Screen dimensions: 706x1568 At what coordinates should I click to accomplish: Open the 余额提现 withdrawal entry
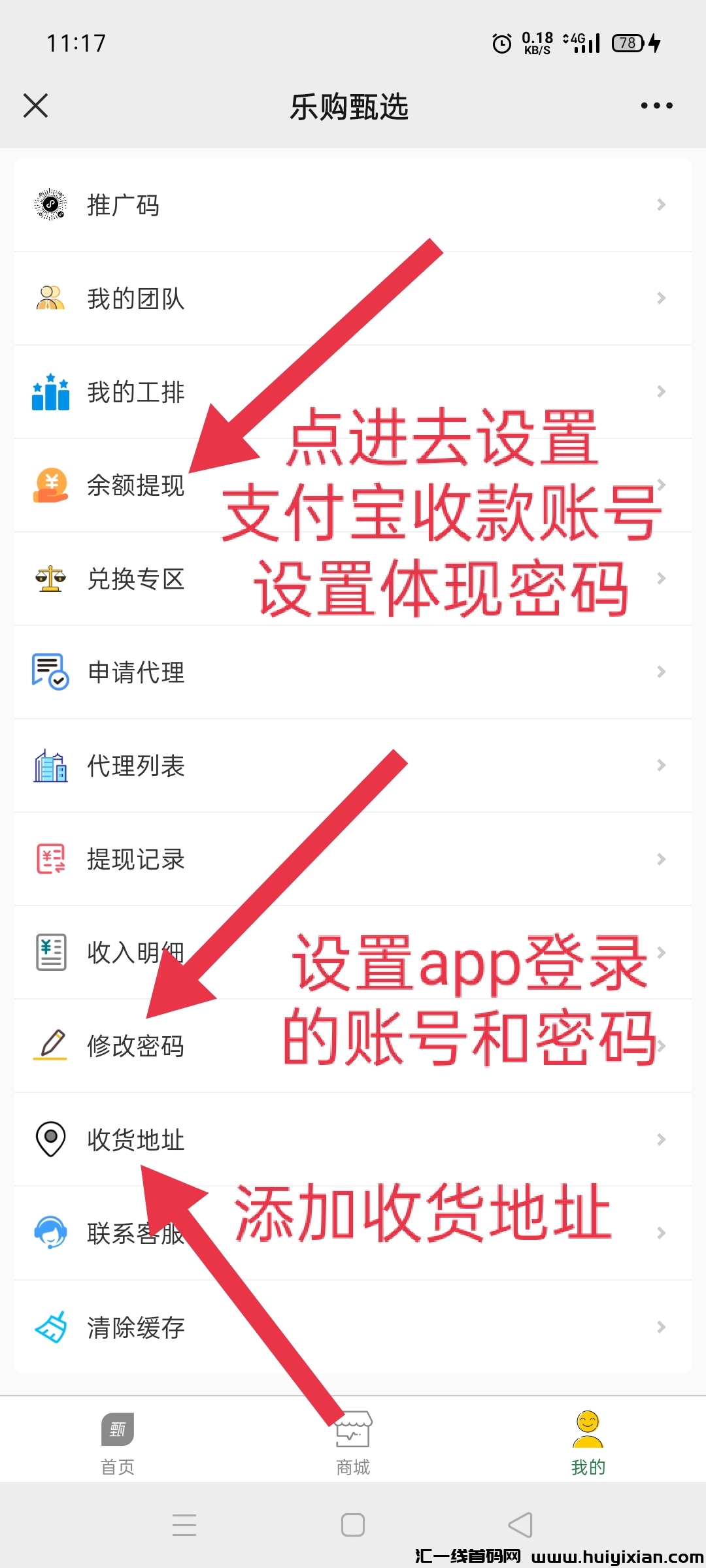pyautogui.click(x=136, y=485)
